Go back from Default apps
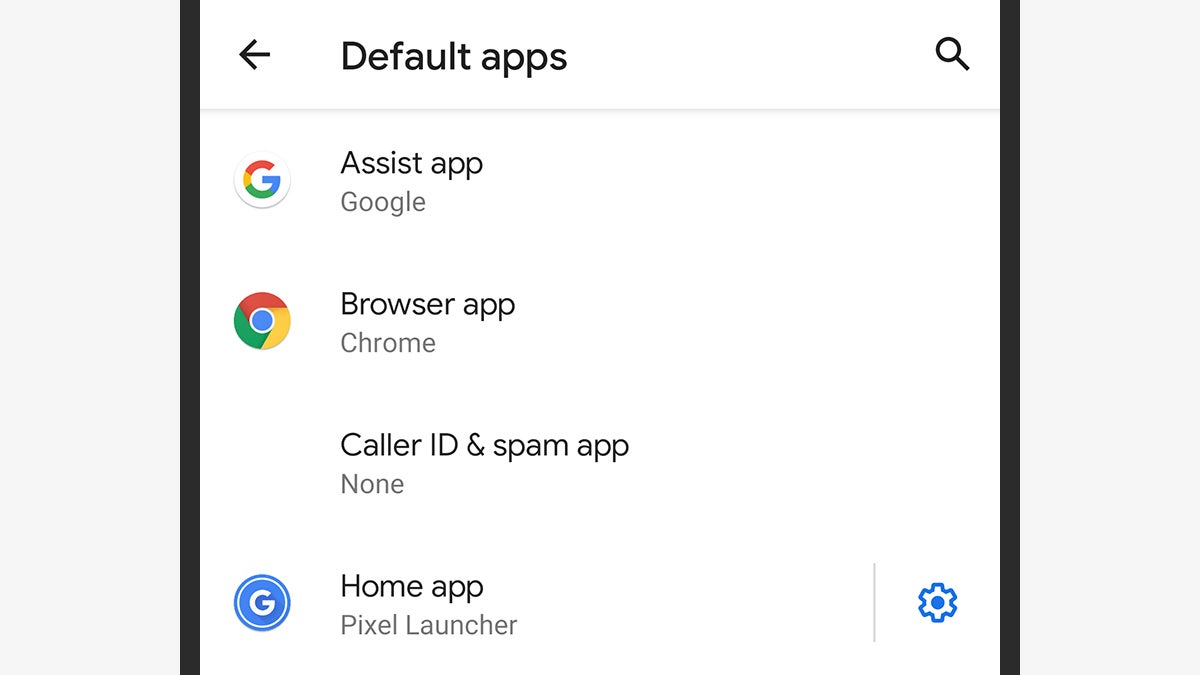The width and height of the screenshot is (1200, 675). 254,55
